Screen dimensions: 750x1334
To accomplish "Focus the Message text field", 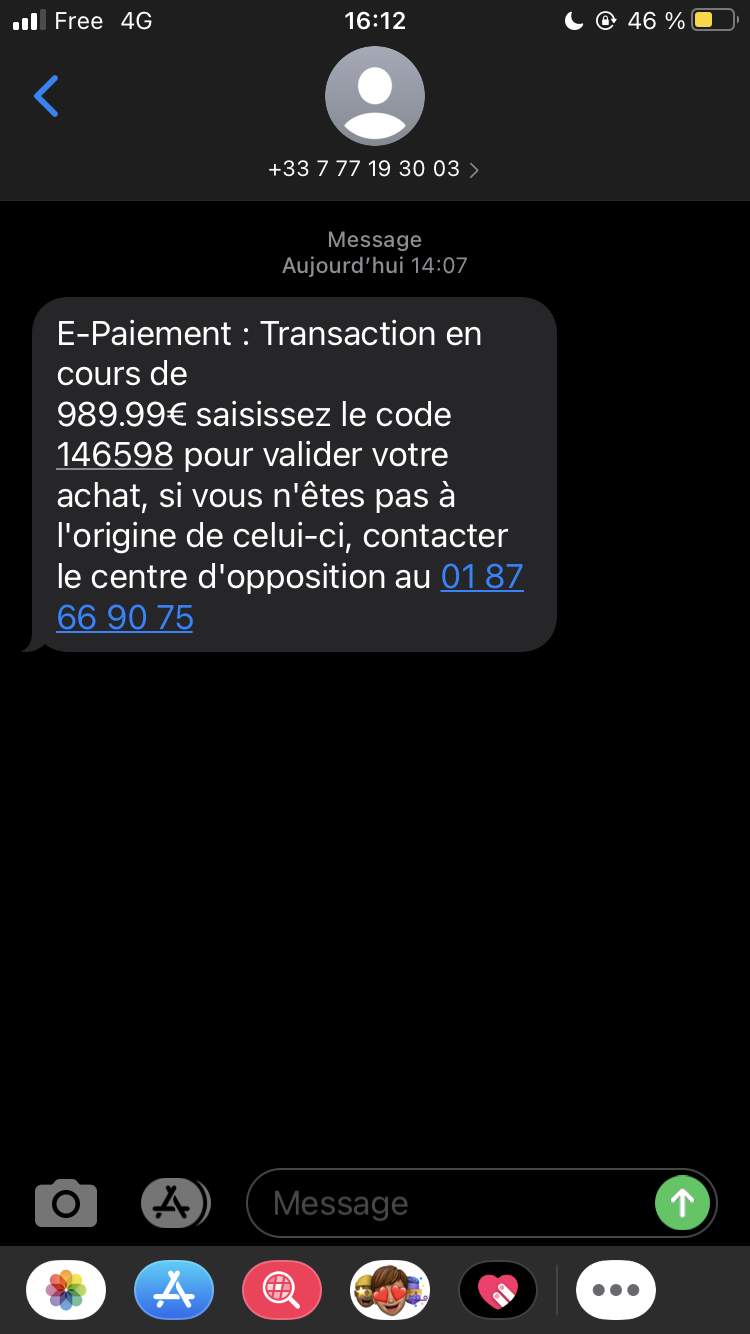I will coord(450,1203).
